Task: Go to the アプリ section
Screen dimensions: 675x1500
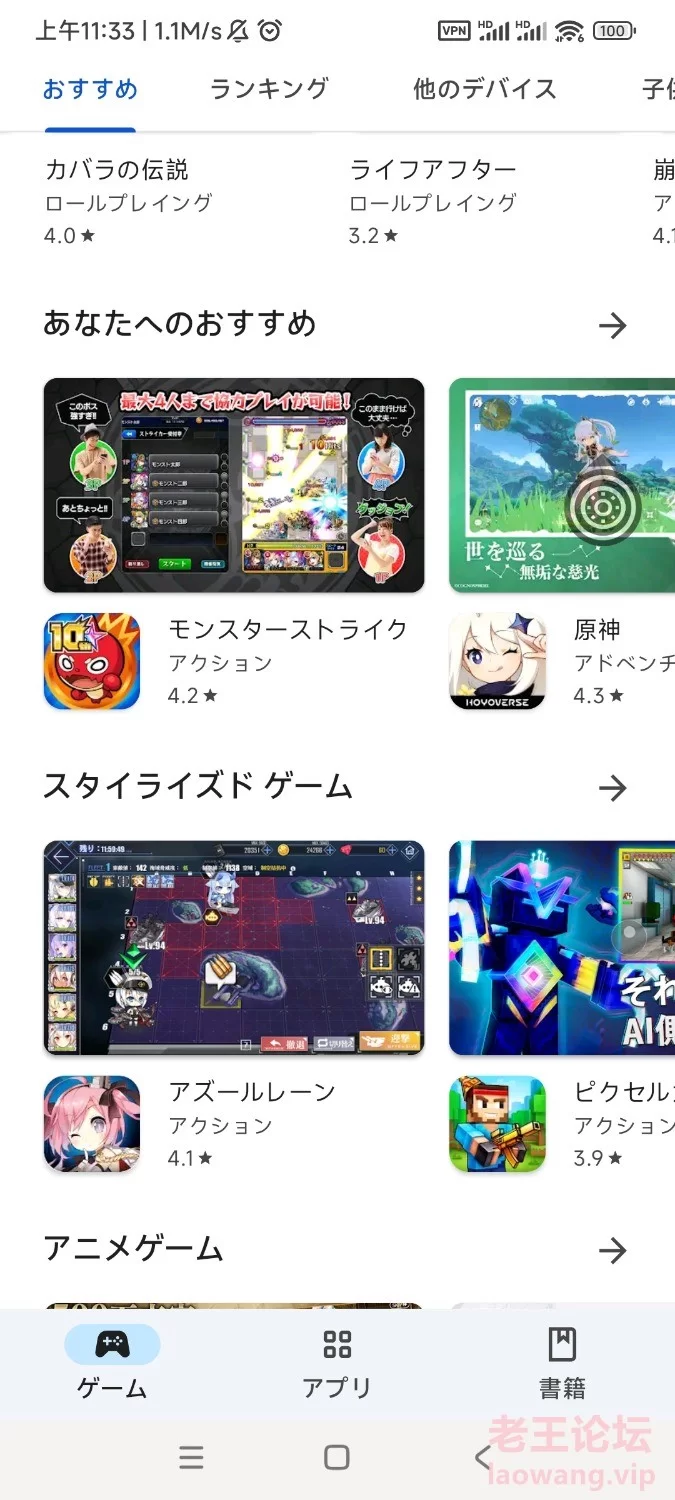Action: coord(337,1364)
